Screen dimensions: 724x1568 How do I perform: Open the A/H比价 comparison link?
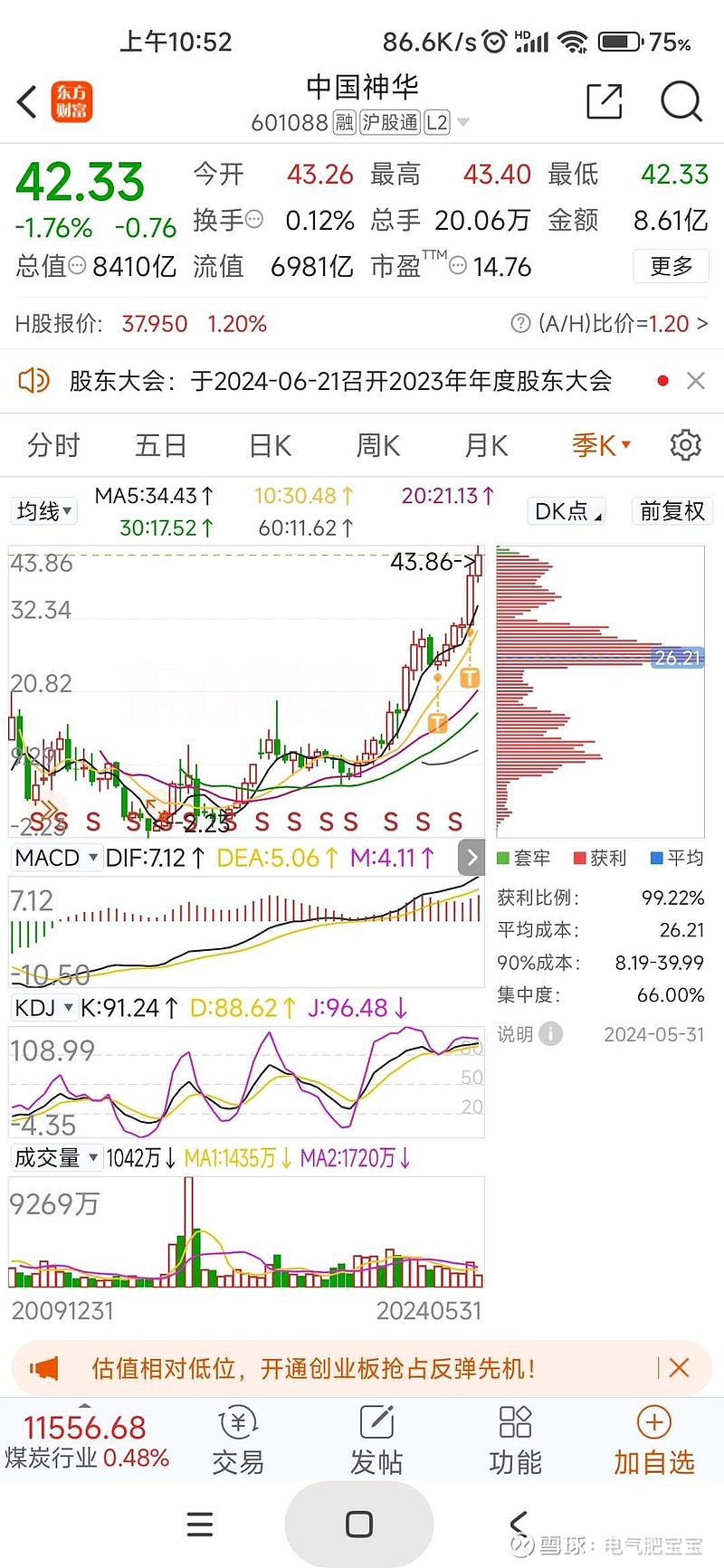point(609,324)
